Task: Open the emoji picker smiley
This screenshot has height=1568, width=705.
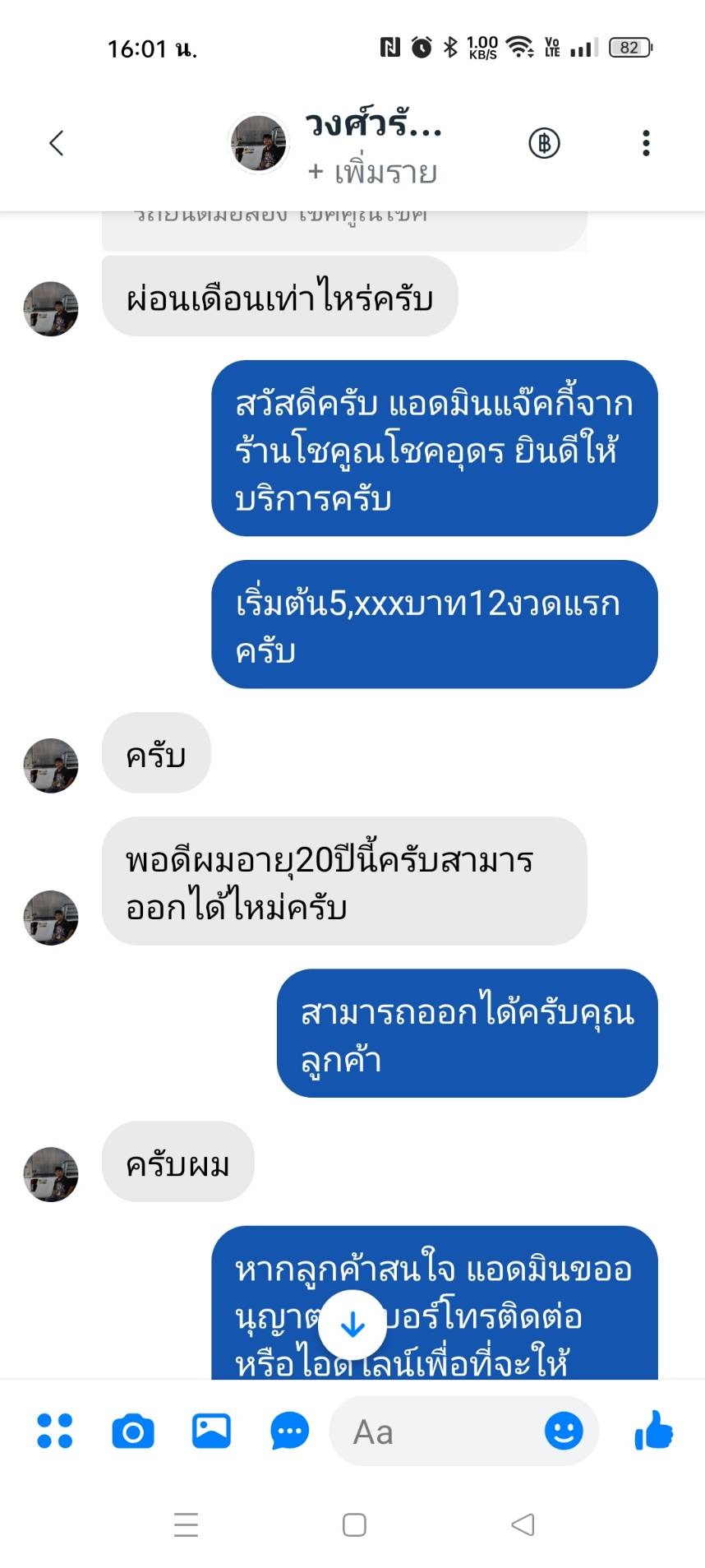Action: click(x=564, y=1432)
